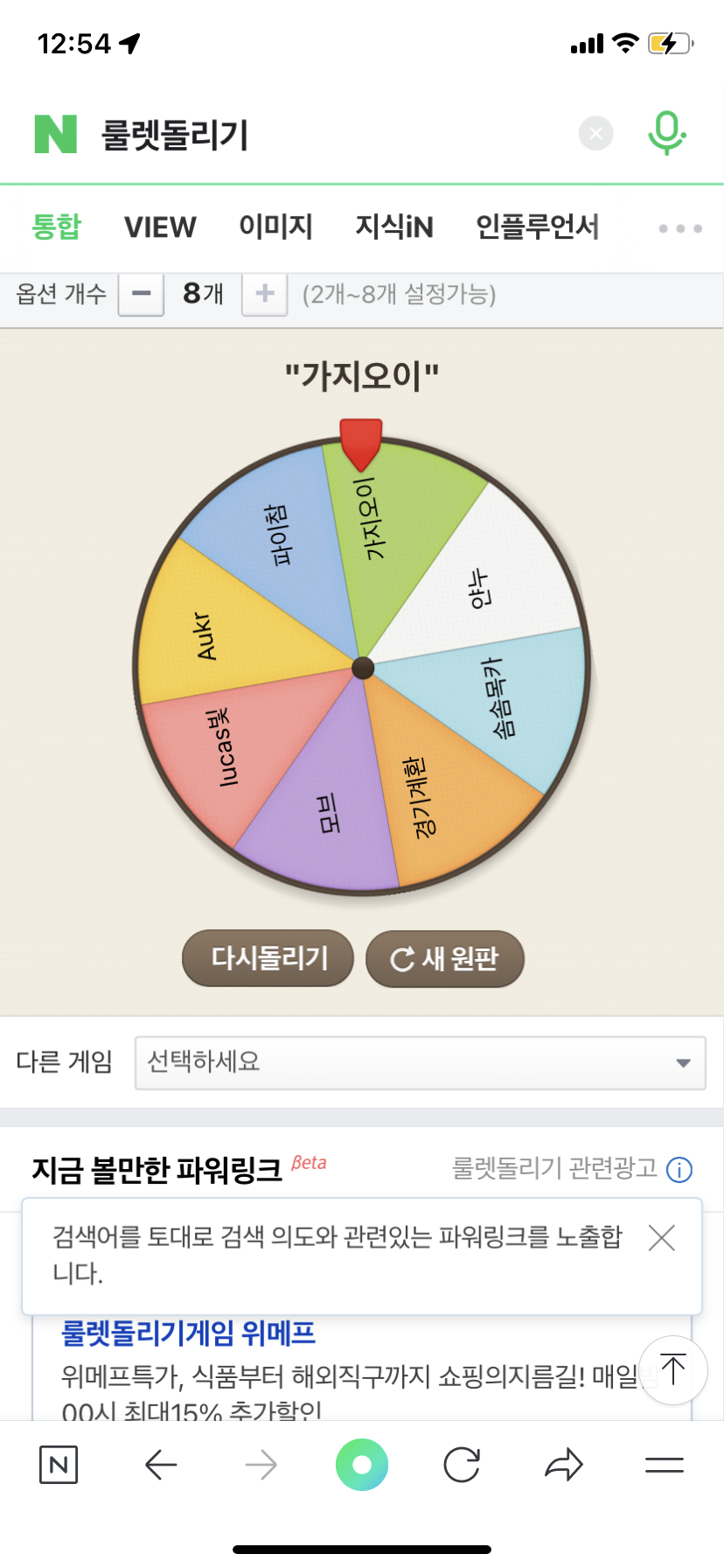Spin the roulette again with 다시돌리기
724x1568 pixels.
coord(268,958)
